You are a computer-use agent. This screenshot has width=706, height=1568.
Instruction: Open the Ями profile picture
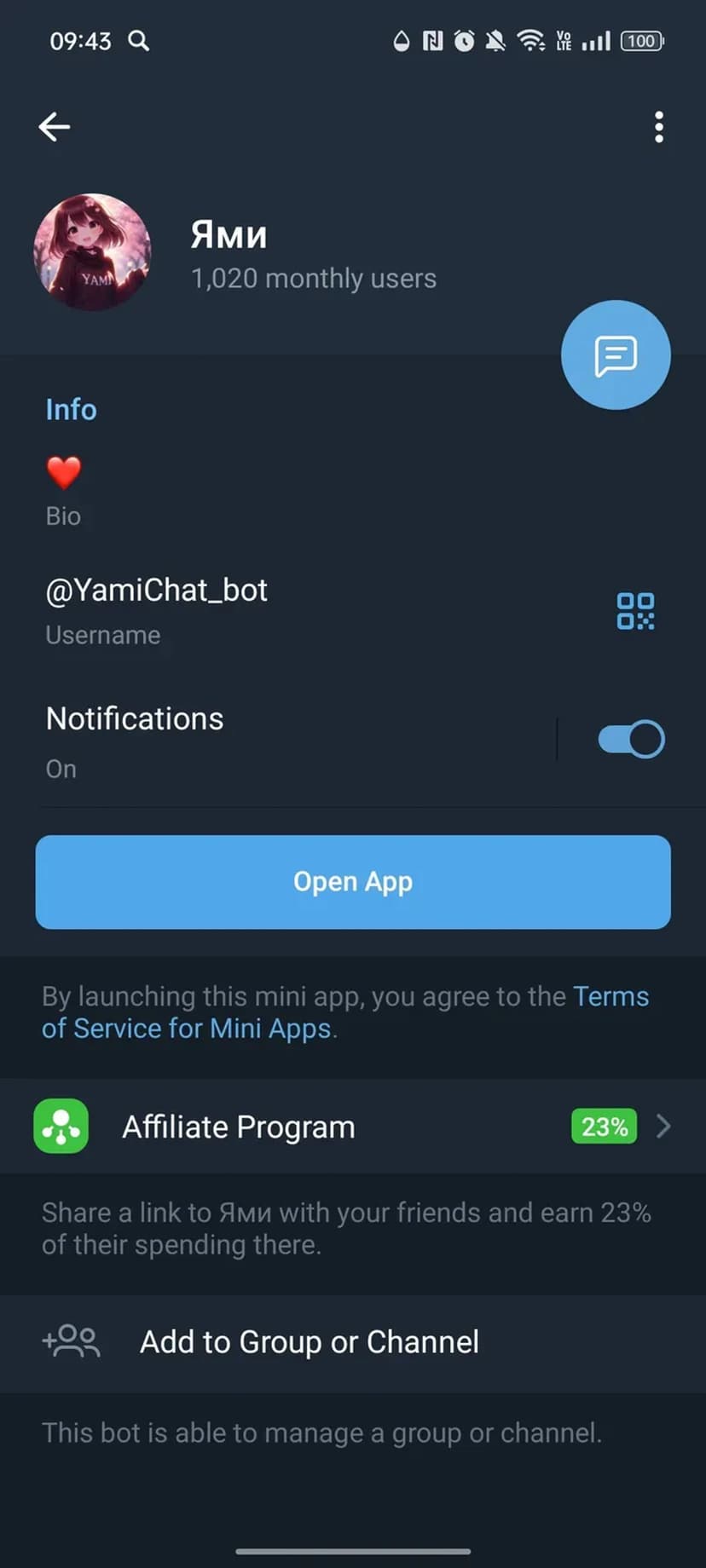[92, 252]
